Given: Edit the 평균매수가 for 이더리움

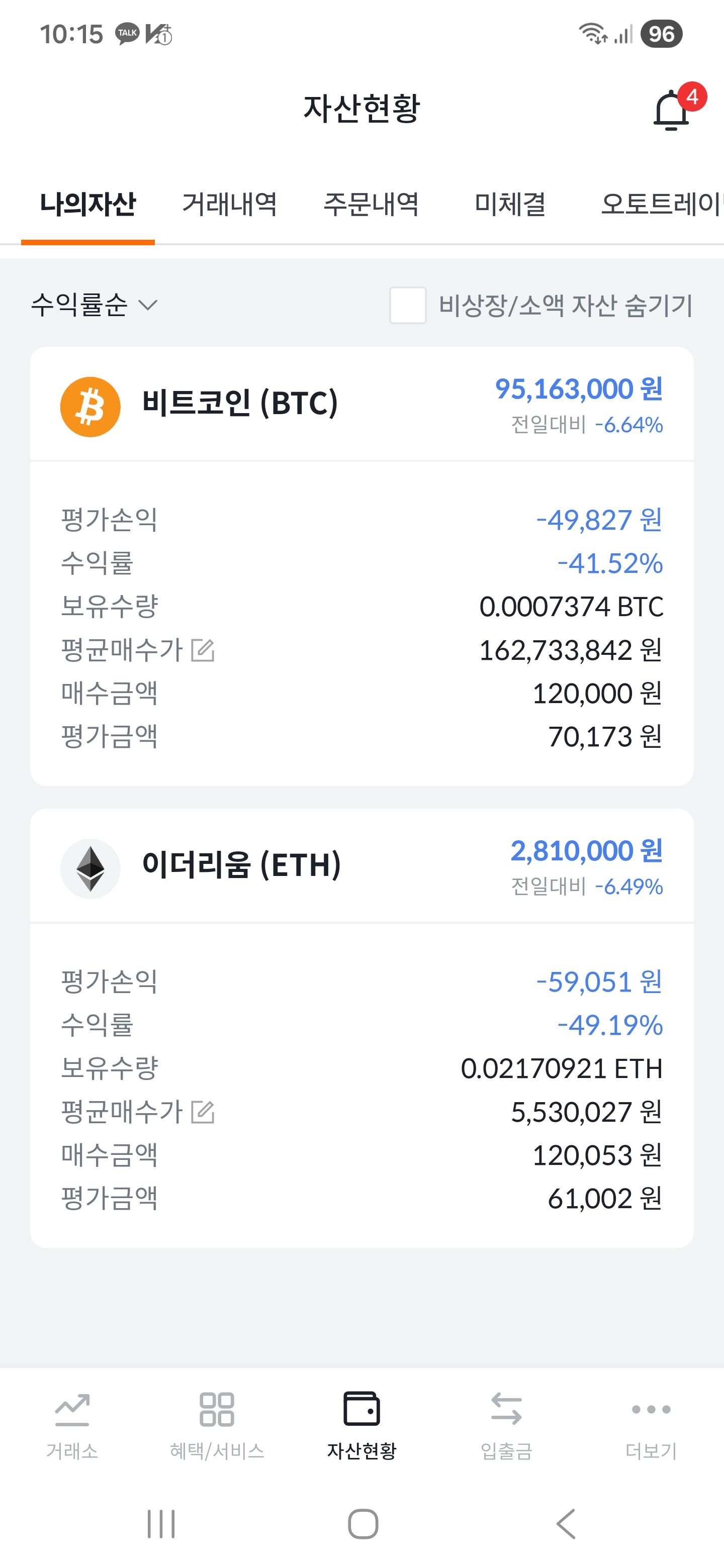Looking at the screenshot, I should tap(203, 1112).
